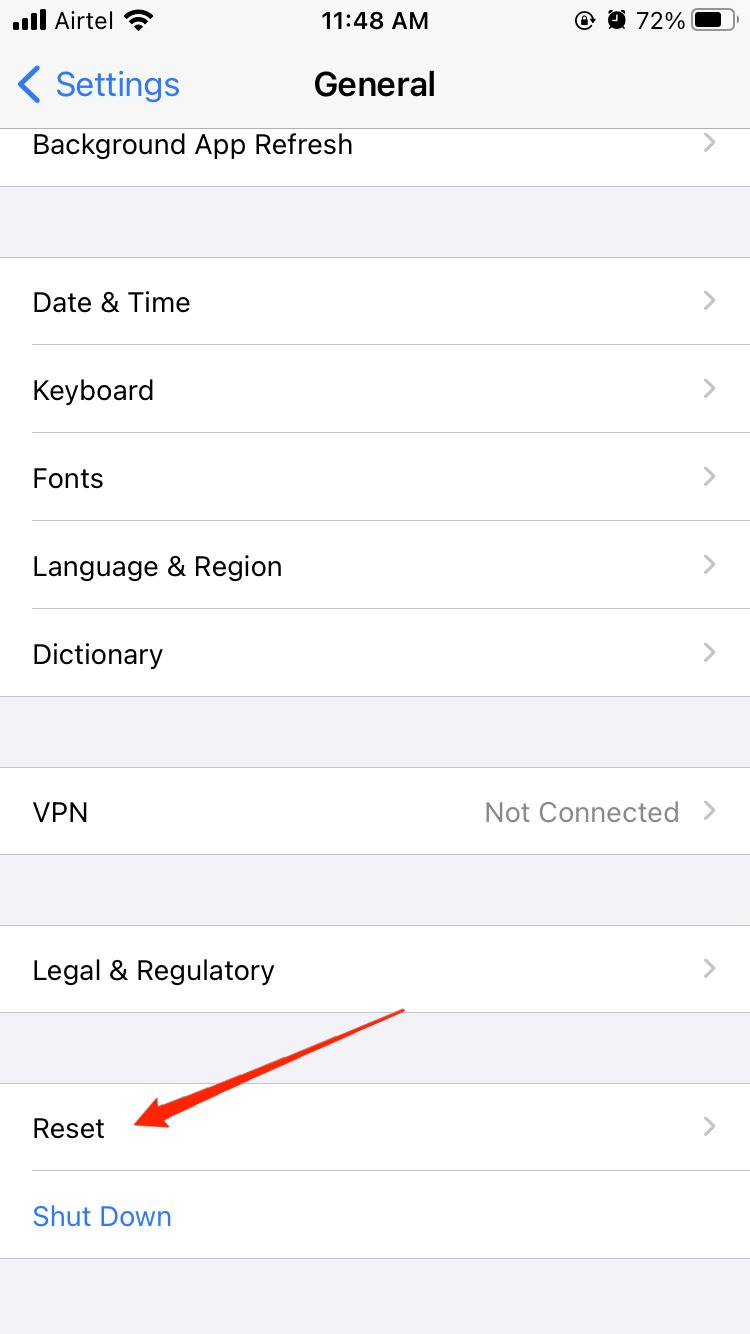Return to Settings via back link
The width and height of the screenshot is (750, 1334).
tap(117, 85)
